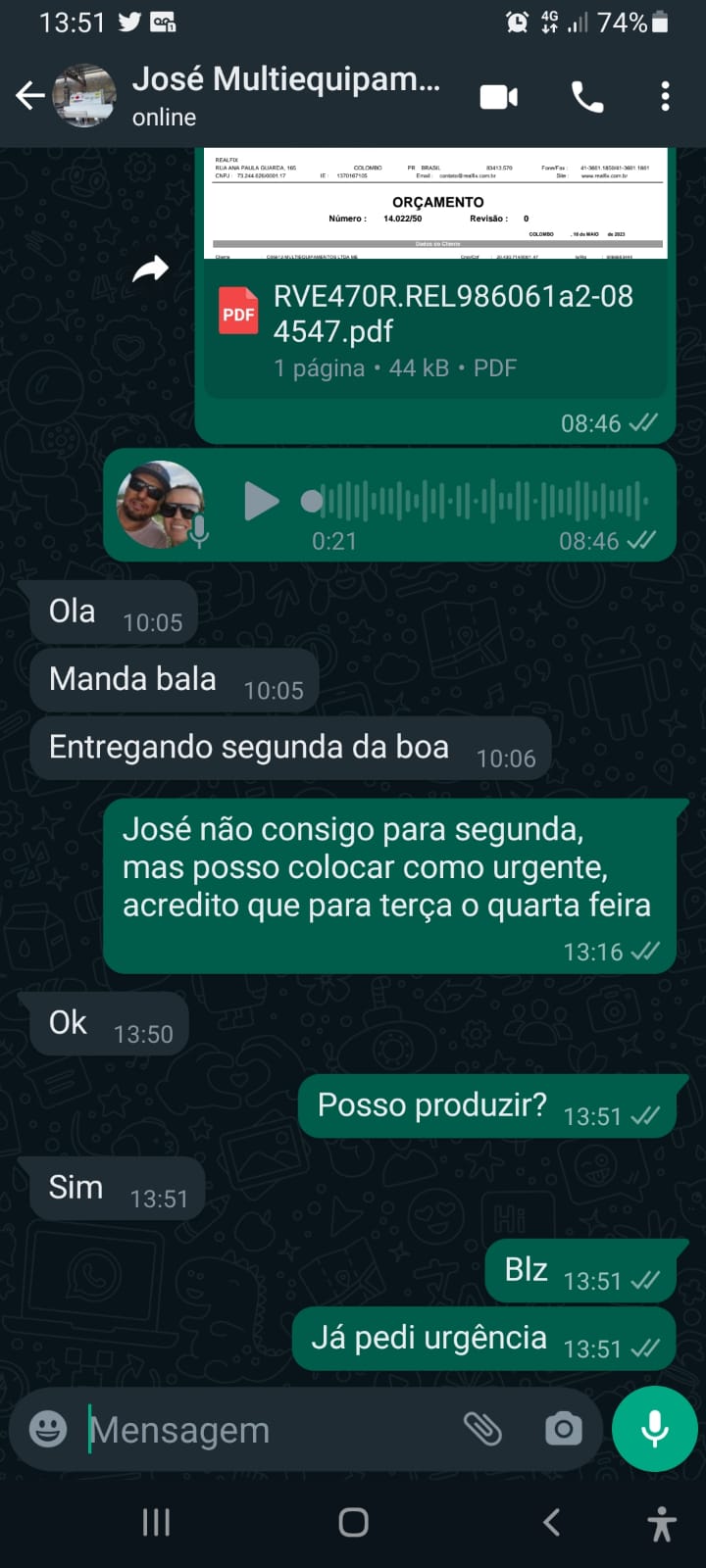Image resolution: width=706 pixels, height=1568 pixels.
Task: Forward the PDF using the arrow icon
Action: pyautogui.click(x=151, y=269)
